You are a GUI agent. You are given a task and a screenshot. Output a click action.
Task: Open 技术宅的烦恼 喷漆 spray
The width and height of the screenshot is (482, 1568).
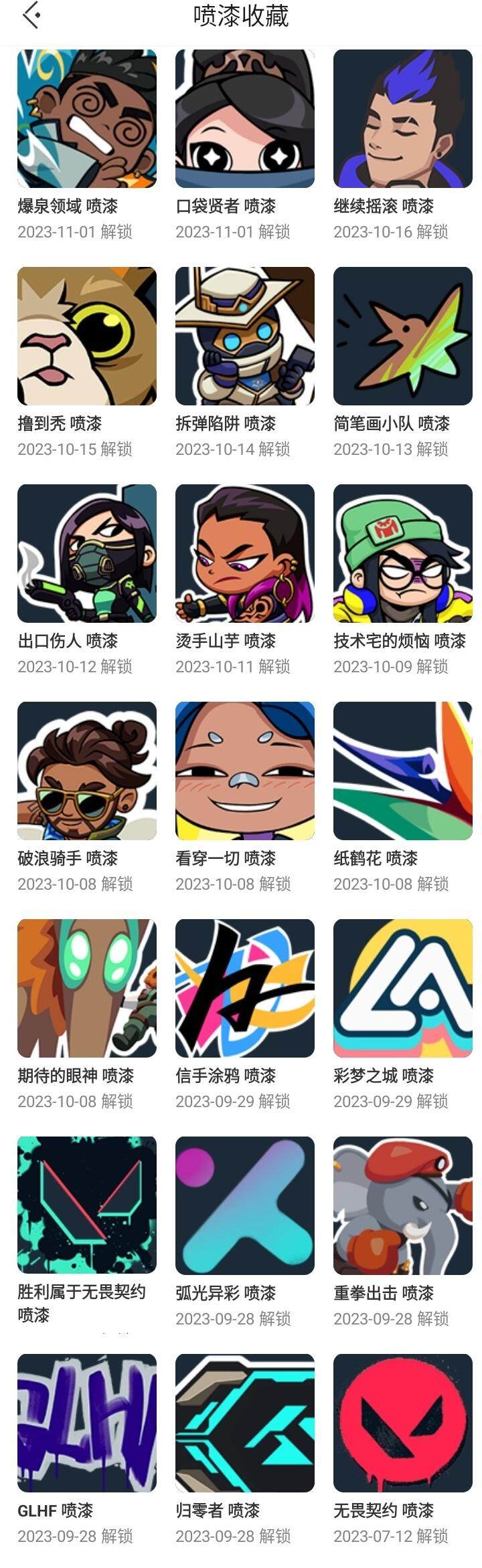pos(403,554)
